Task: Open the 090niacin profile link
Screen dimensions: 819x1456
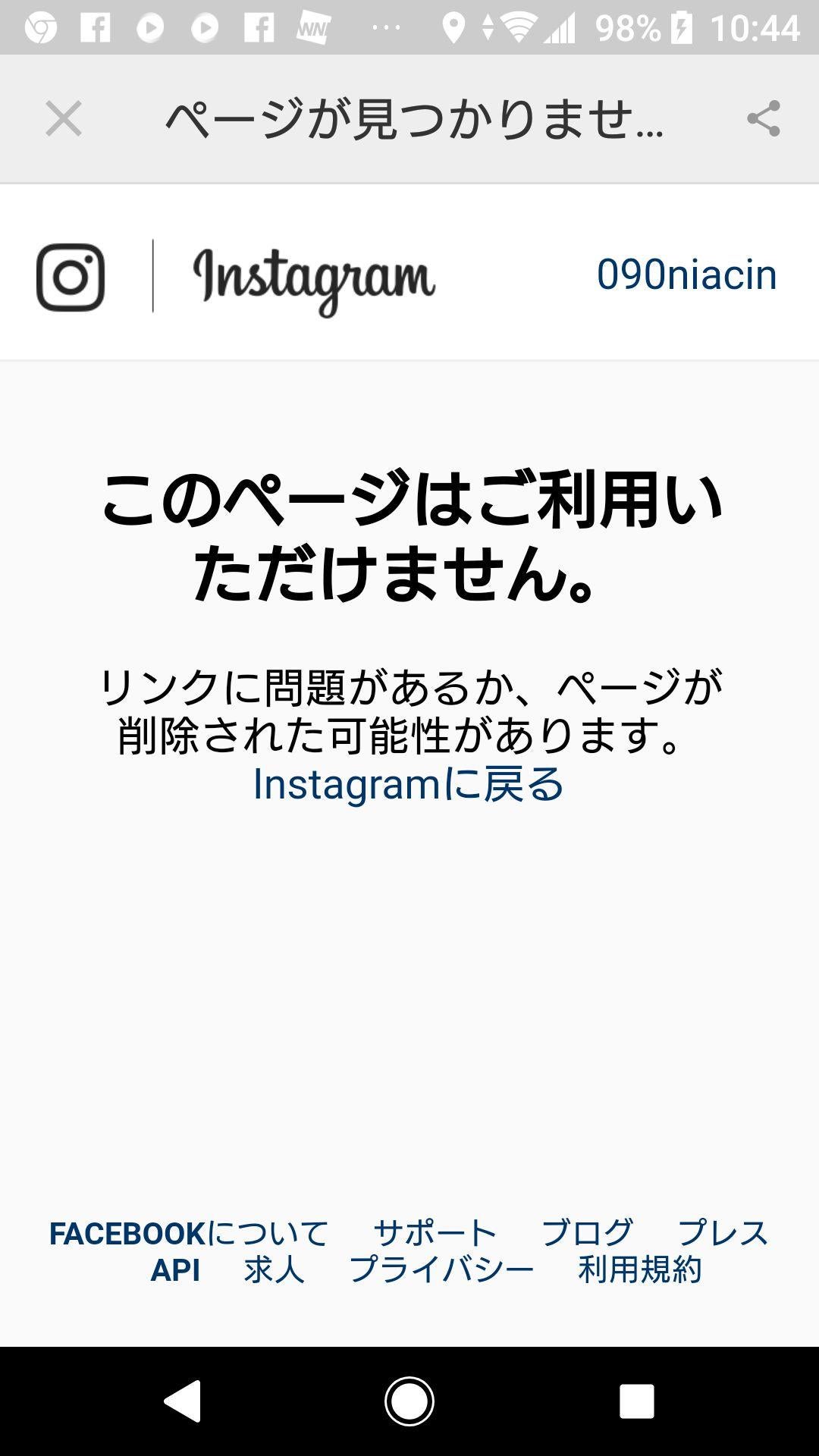Action: pyautogui.click(x=685, y=275)
